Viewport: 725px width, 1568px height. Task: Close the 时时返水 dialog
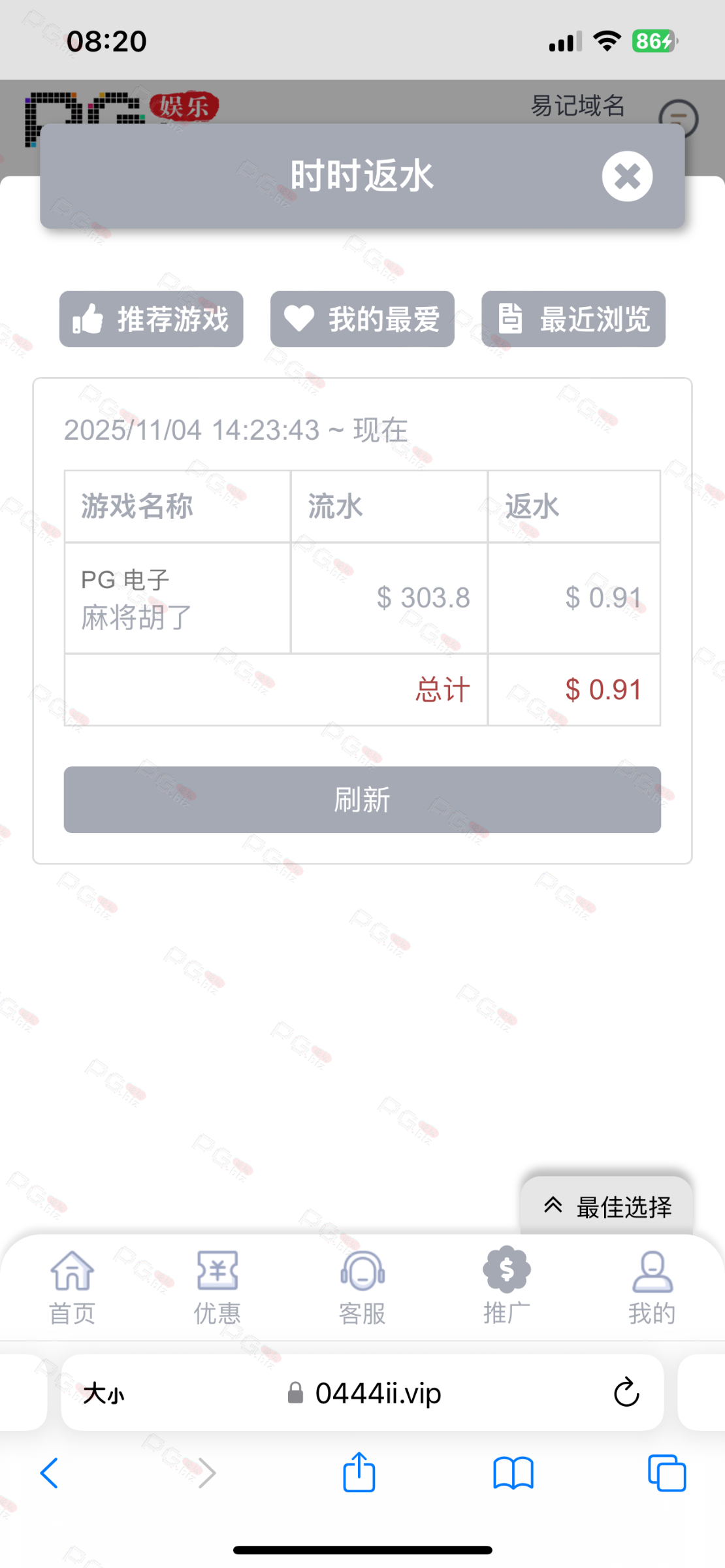coord(627,176)
